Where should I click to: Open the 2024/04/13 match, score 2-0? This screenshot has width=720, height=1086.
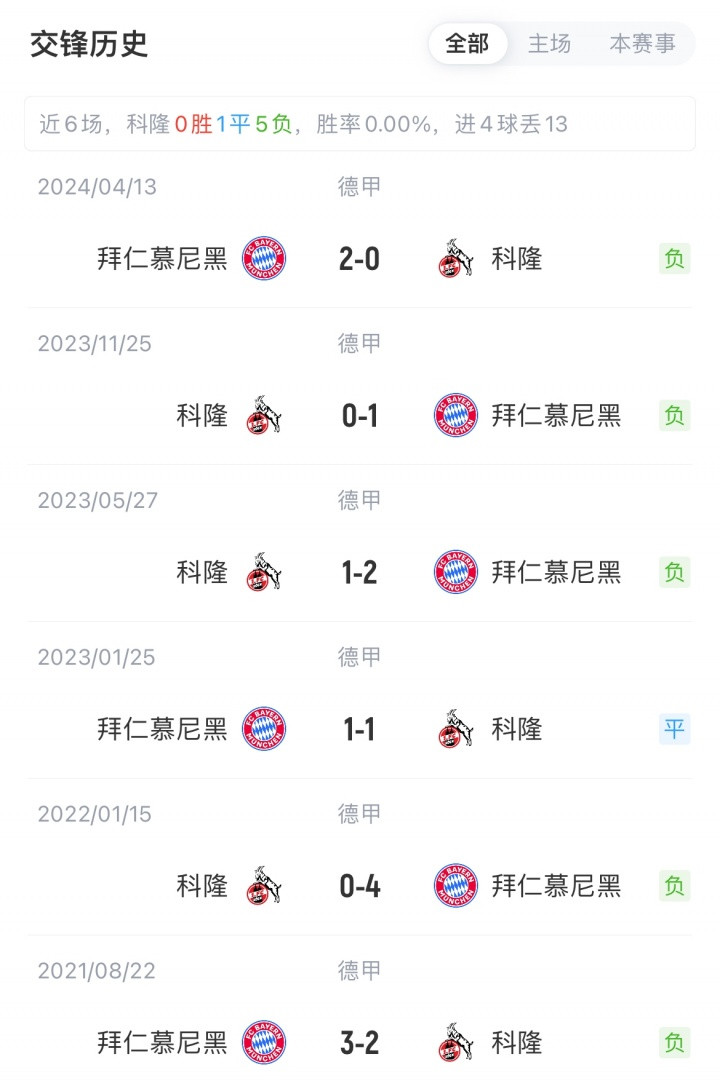click(x=359, y=259)
